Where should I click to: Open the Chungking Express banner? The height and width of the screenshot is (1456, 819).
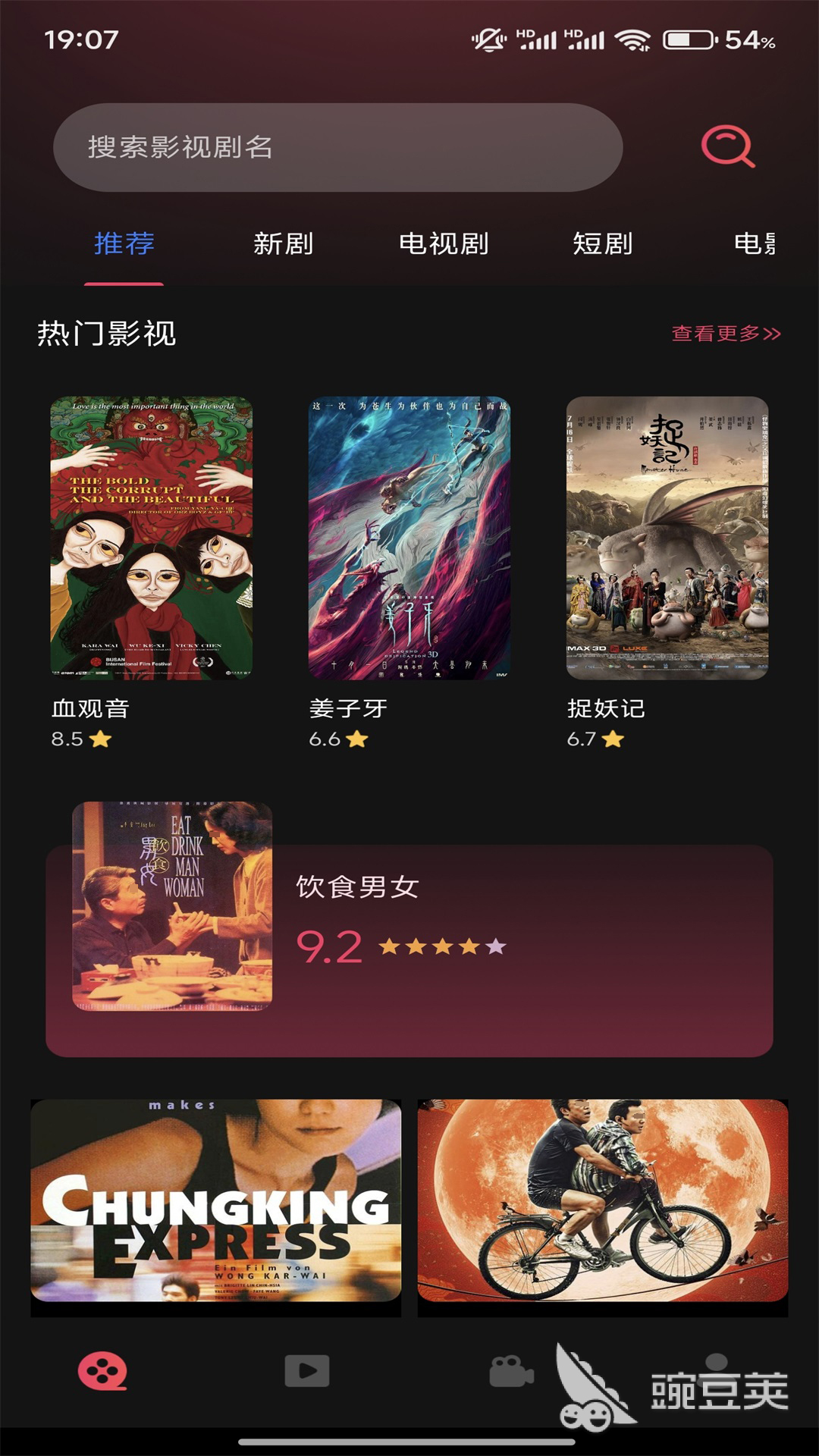pyautogui.click(x=216, y=1200)
